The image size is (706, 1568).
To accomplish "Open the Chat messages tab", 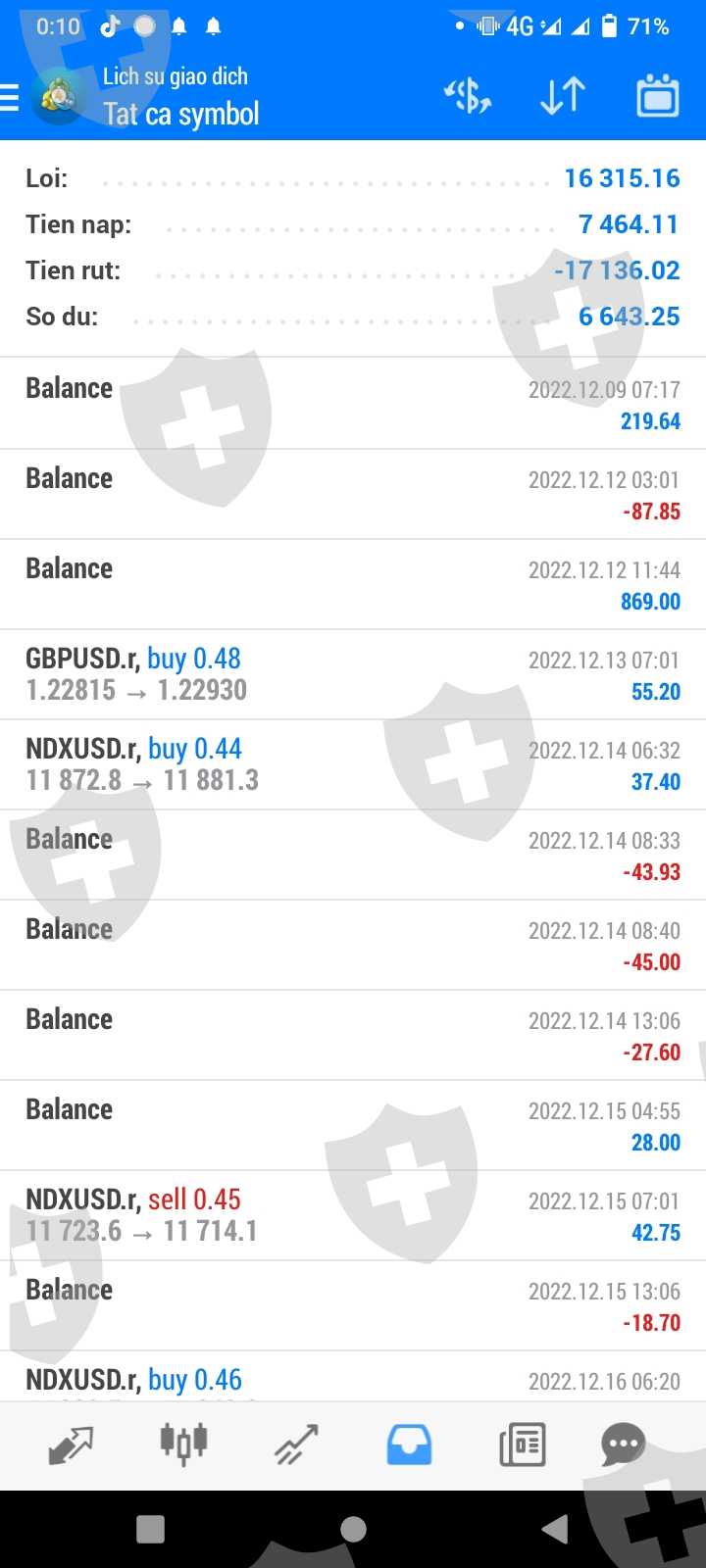I will (x=624, y=1445).
